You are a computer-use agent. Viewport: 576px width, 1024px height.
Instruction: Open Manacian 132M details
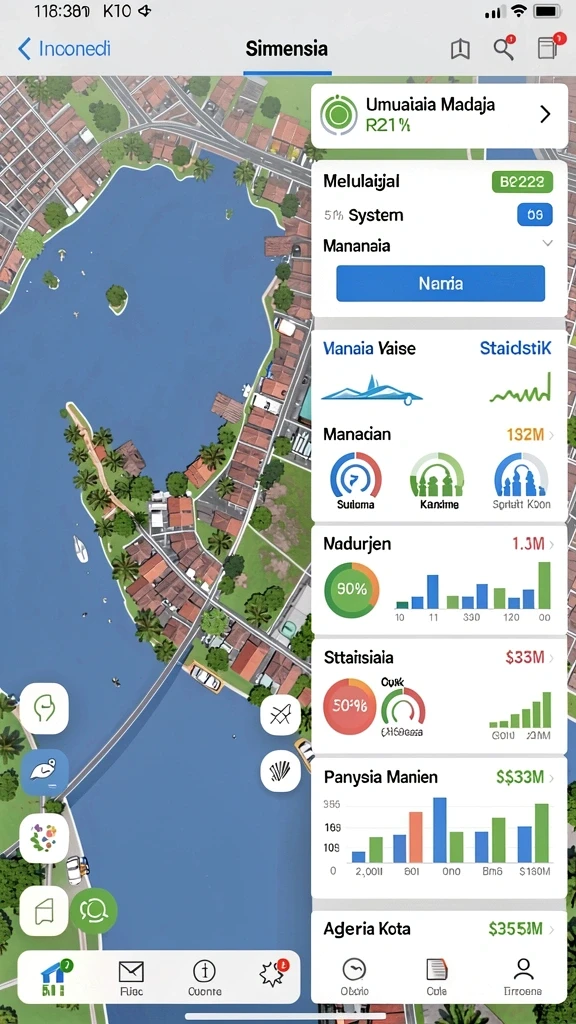(x=530, y=434)
